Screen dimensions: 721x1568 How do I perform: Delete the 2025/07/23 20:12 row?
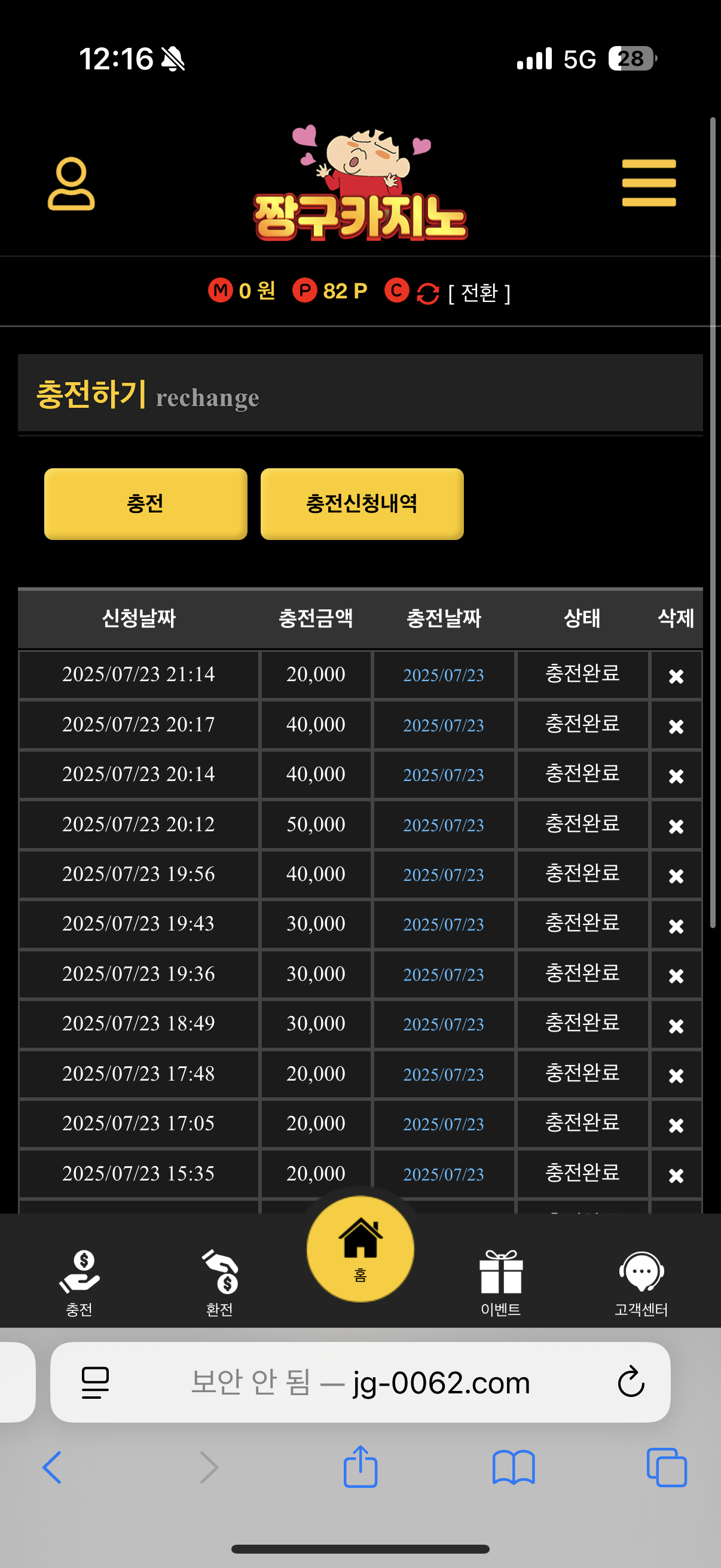[676, 825]
